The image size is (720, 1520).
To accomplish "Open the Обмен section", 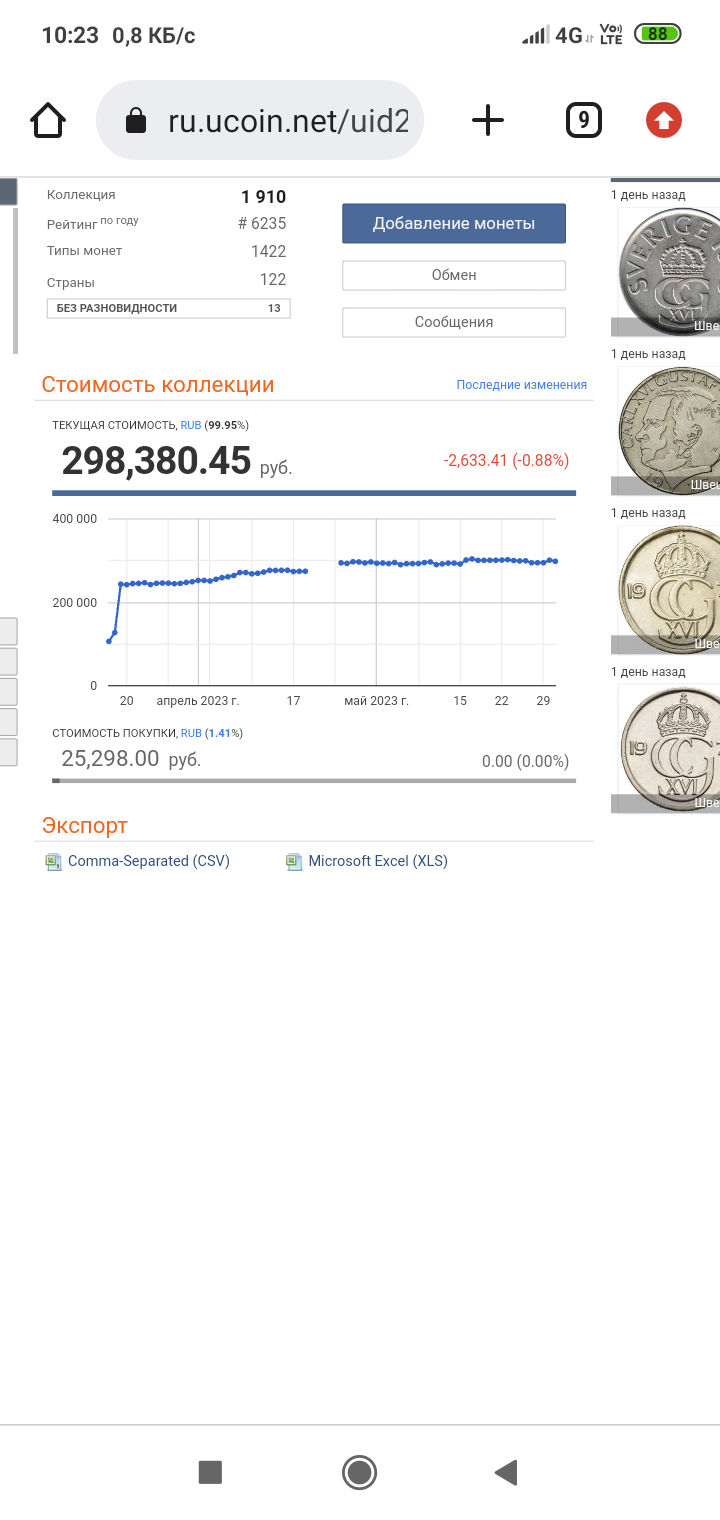I will click(454, 275).
